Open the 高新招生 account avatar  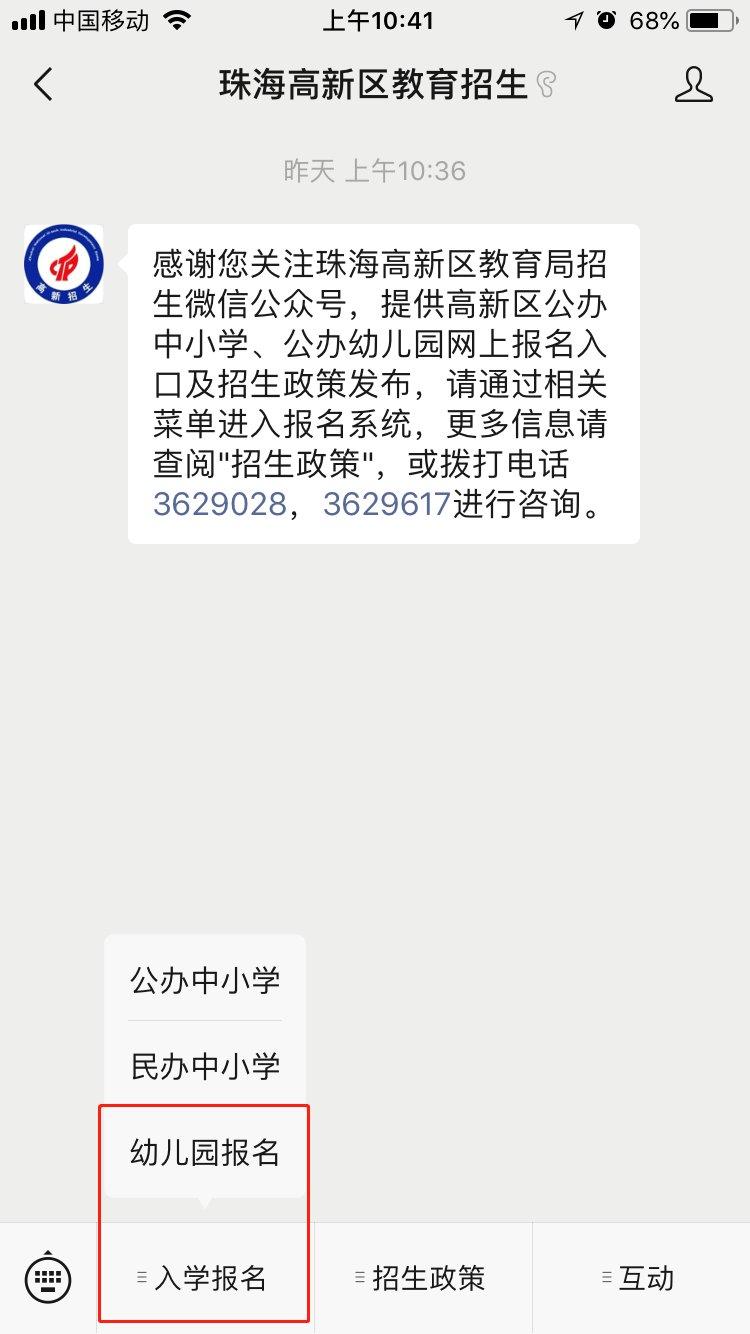click(64, 264)
